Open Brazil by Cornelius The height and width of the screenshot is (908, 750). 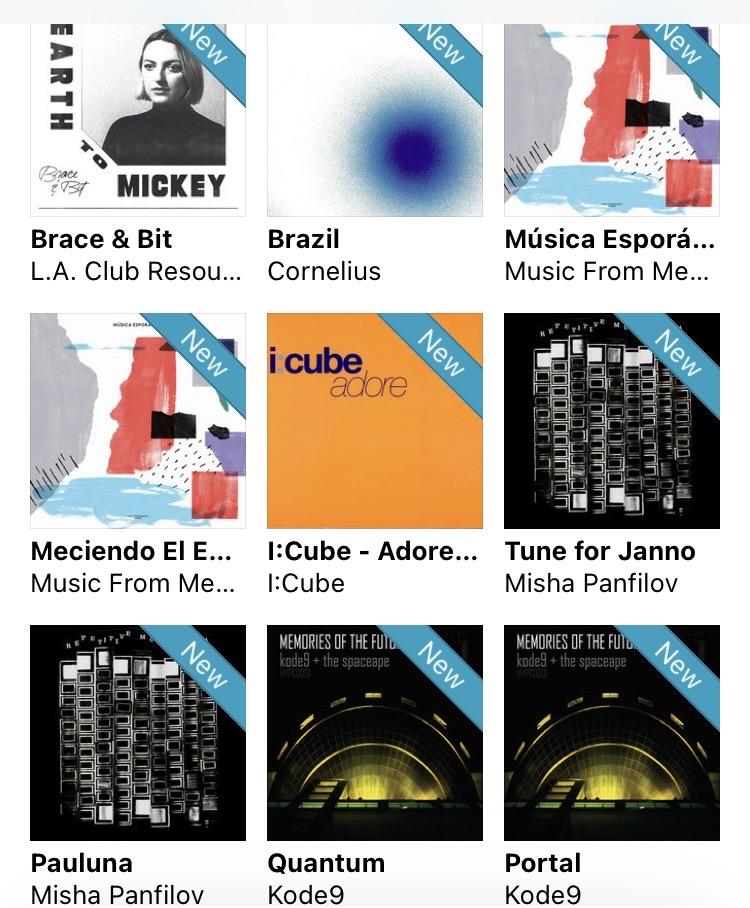[375, 120]
